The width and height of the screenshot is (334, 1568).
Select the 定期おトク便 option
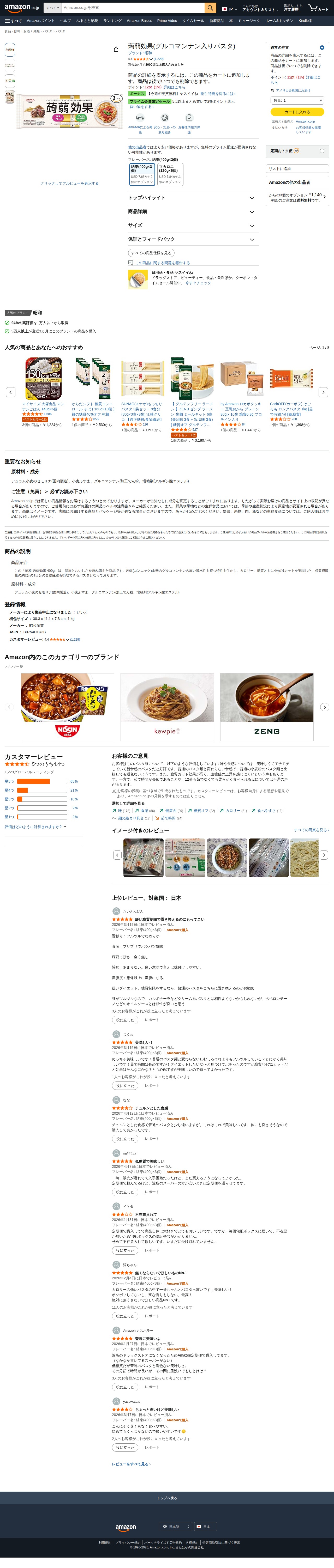[x=322, y=151]
